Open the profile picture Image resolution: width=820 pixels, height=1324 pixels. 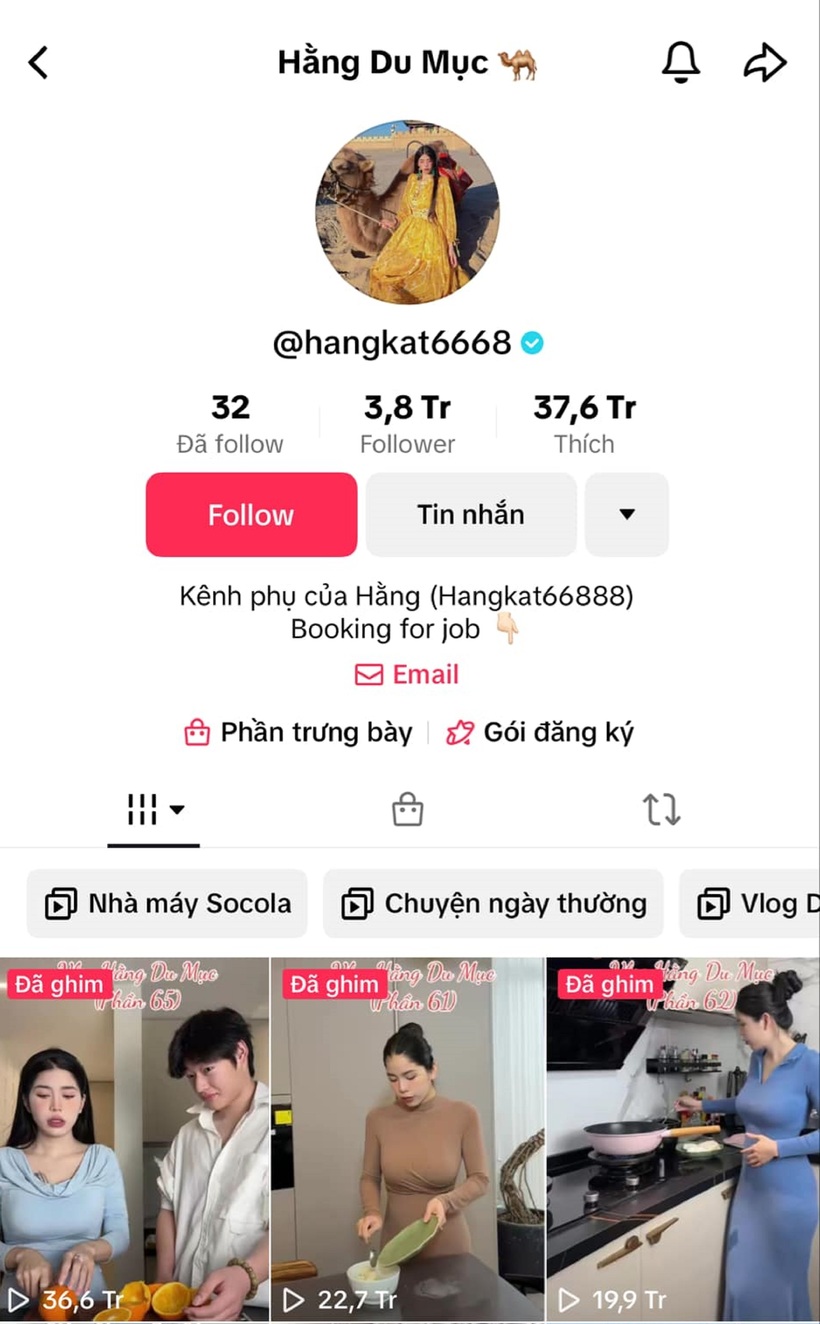coord(407,211)
